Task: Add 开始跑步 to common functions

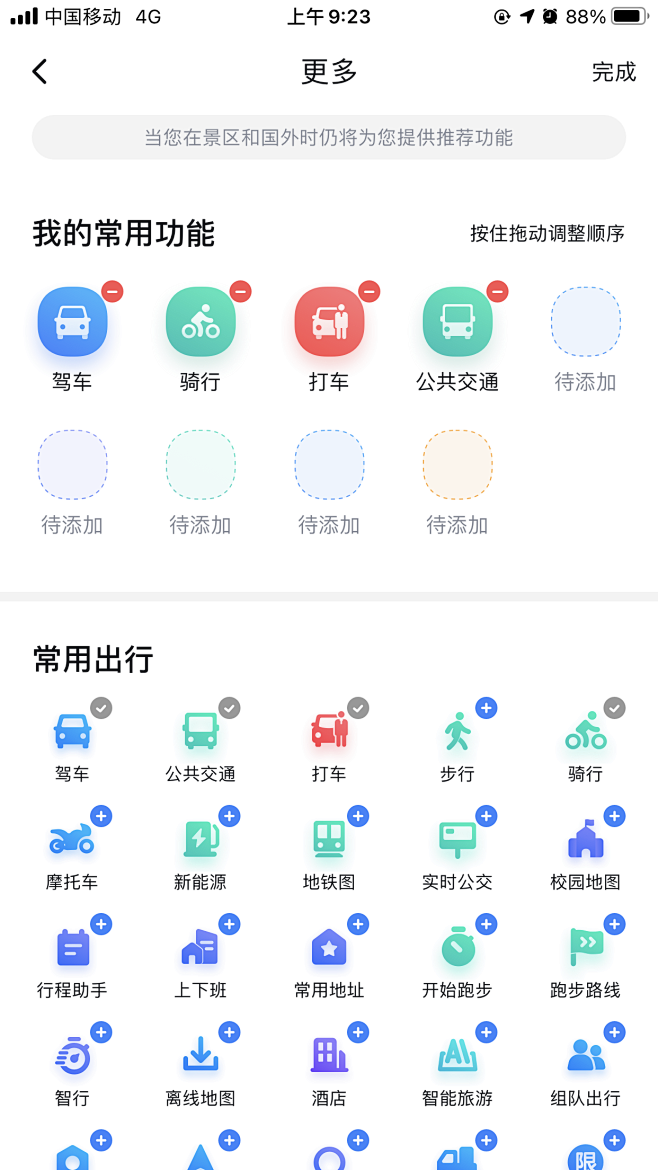Action: click(x=486, y=925)
